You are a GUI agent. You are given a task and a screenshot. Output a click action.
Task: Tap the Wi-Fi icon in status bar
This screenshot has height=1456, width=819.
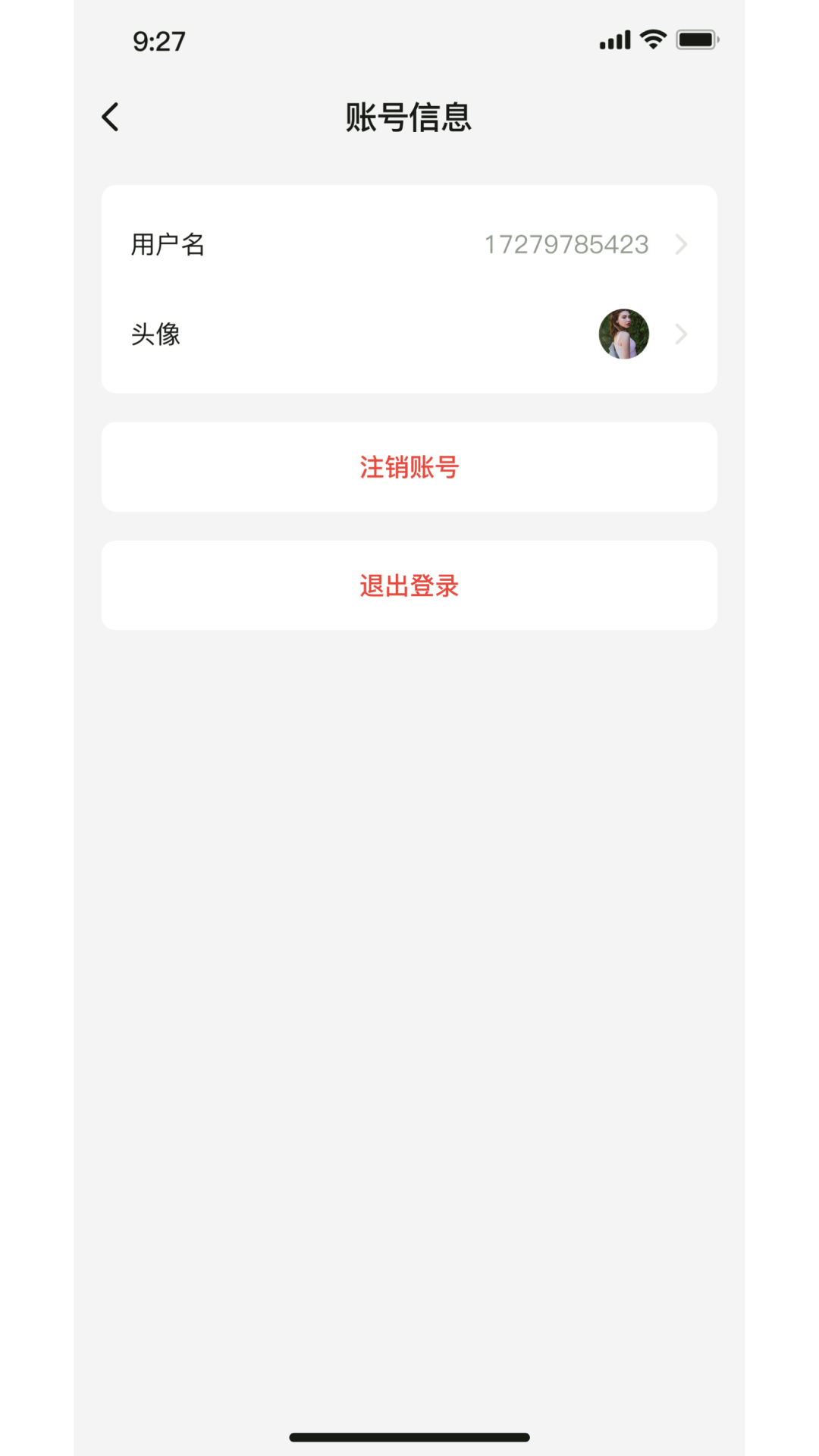point(651,39)
